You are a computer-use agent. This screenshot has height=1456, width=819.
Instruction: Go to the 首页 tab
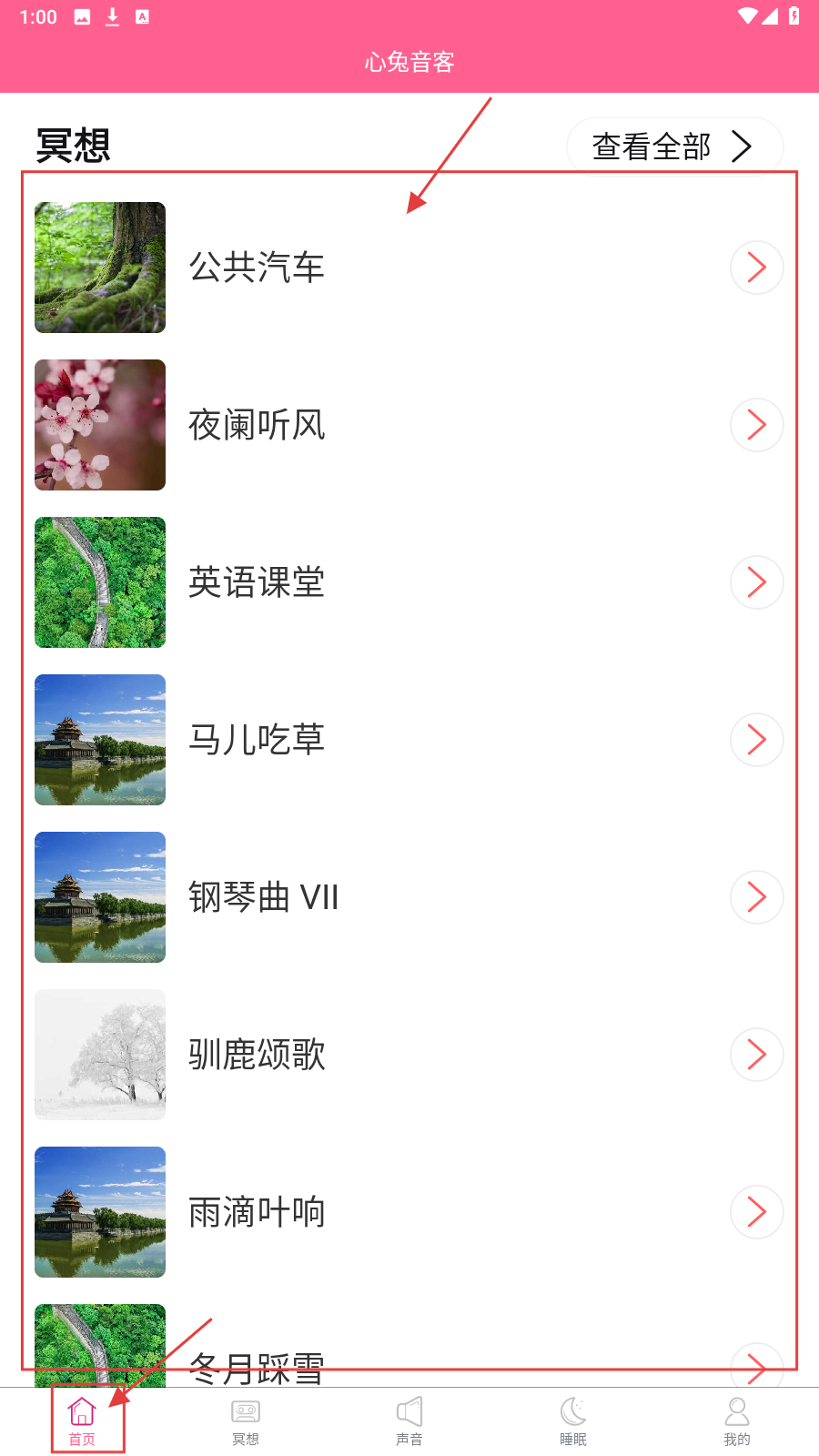(82, 1421)
